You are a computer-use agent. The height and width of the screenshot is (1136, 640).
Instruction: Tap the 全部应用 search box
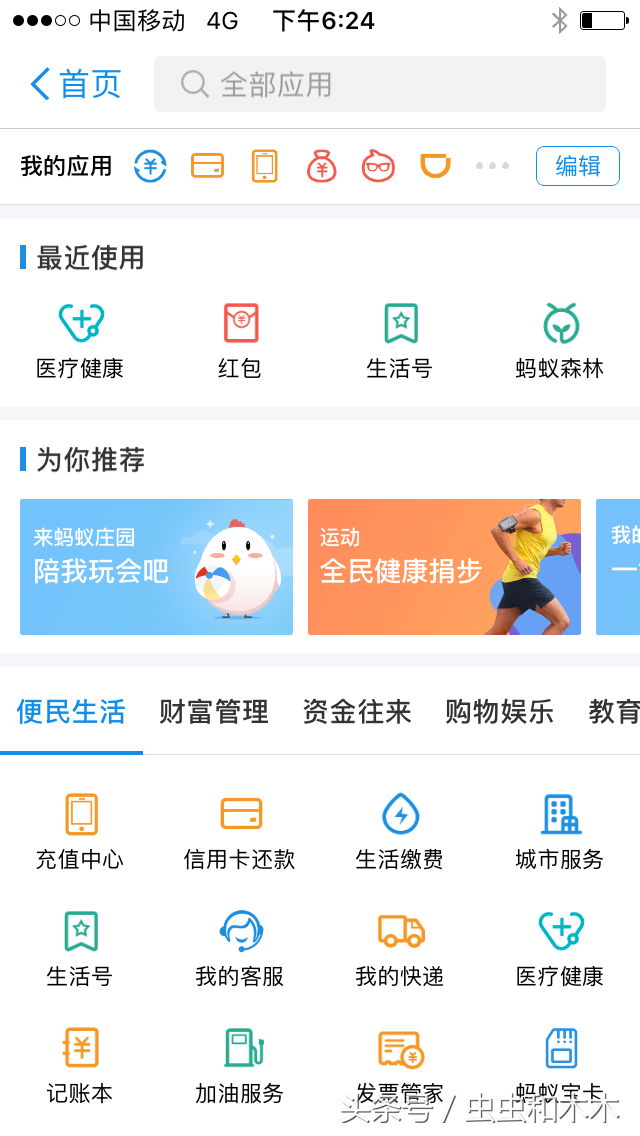click(379, 84)
